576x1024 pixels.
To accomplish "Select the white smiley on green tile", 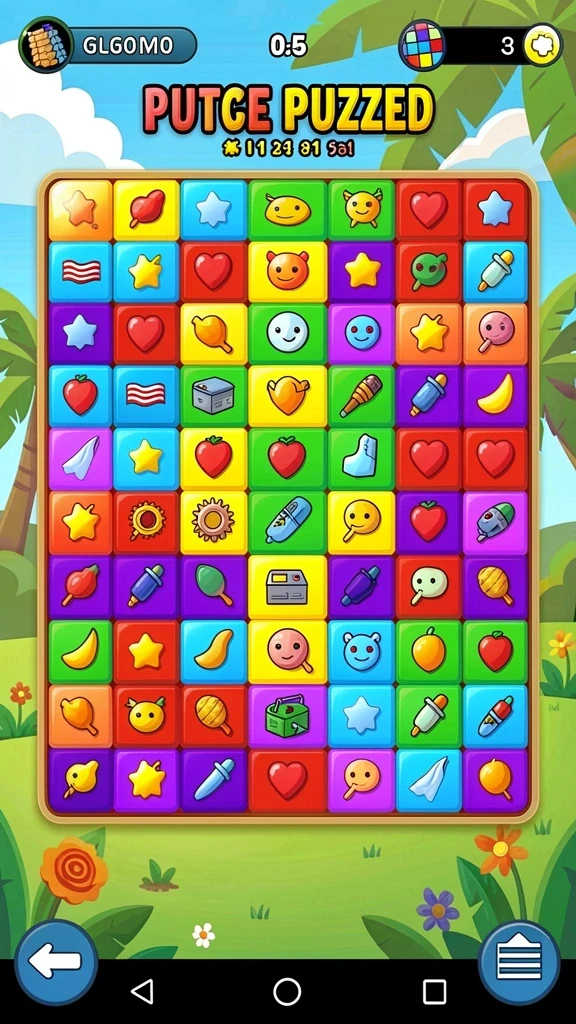I will click(287, 333).
